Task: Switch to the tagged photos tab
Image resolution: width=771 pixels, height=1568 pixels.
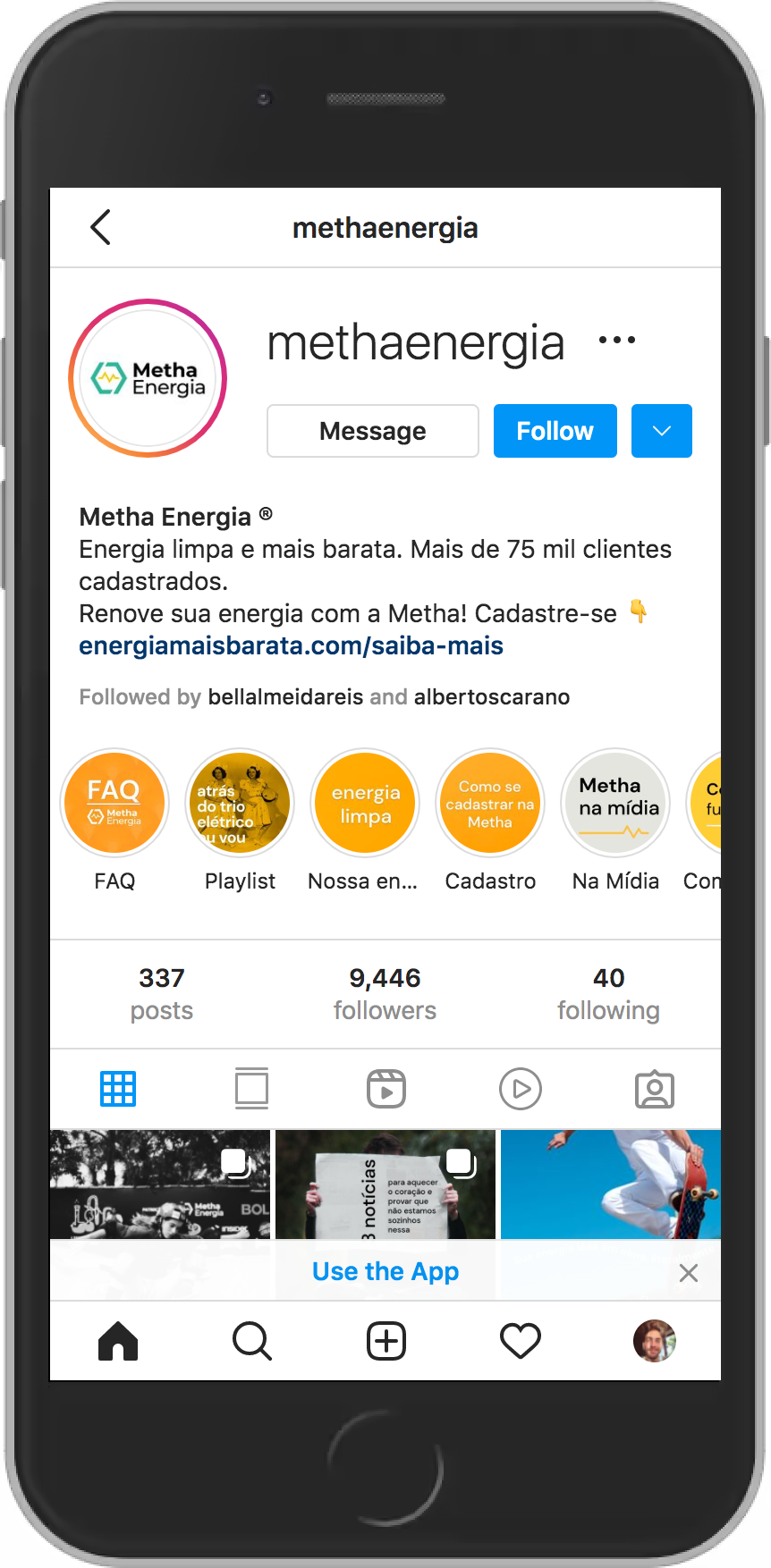Action: pyautogui.click(x=654, y=1088)
